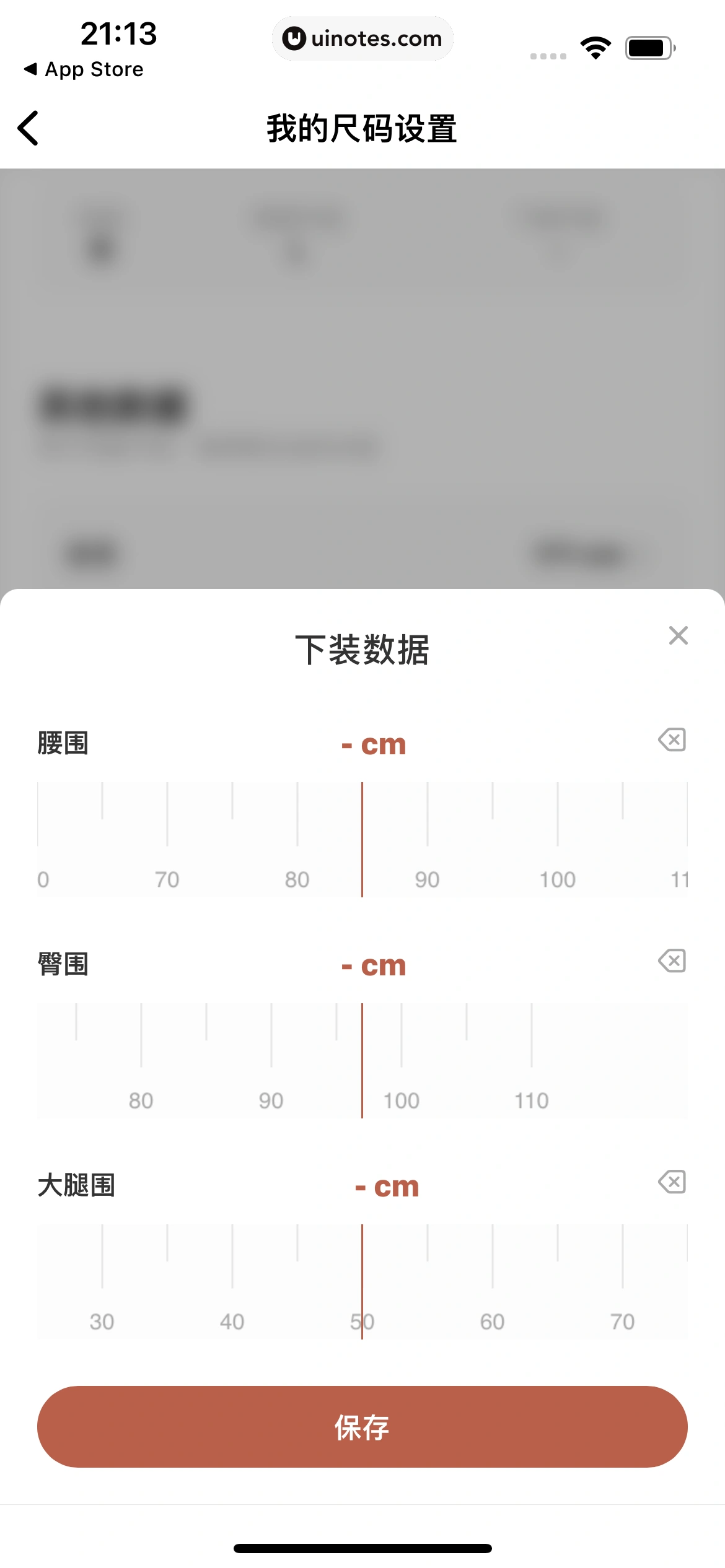The width and height of the screenshot is (725, 1568).
Task: Tap the 臀围 ruler slider
Action: (362, 1060)
